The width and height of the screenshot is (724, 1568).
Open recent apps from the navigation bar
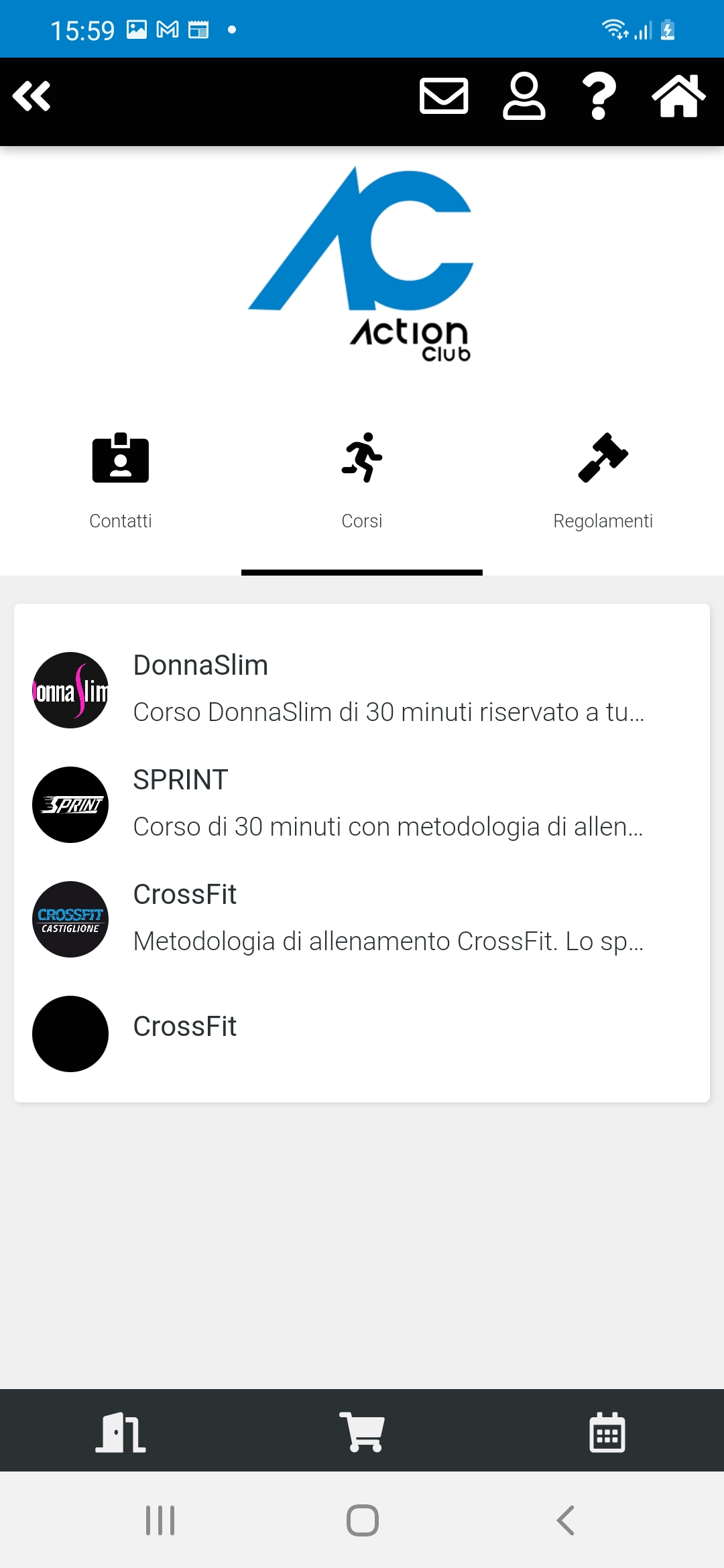(160, 1520)
